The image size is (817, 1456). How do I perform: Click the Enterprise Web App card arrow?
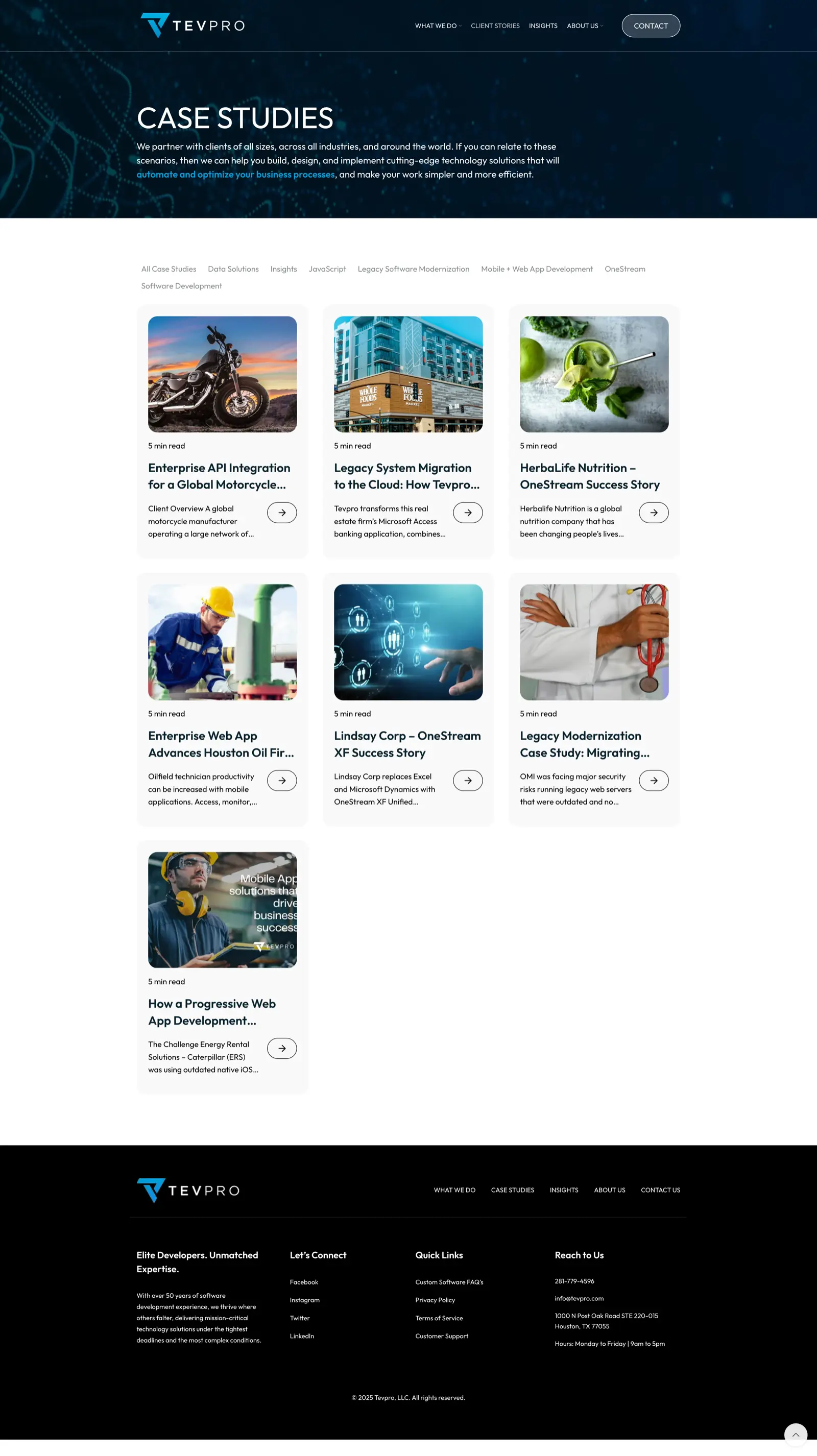coord(281,781)
